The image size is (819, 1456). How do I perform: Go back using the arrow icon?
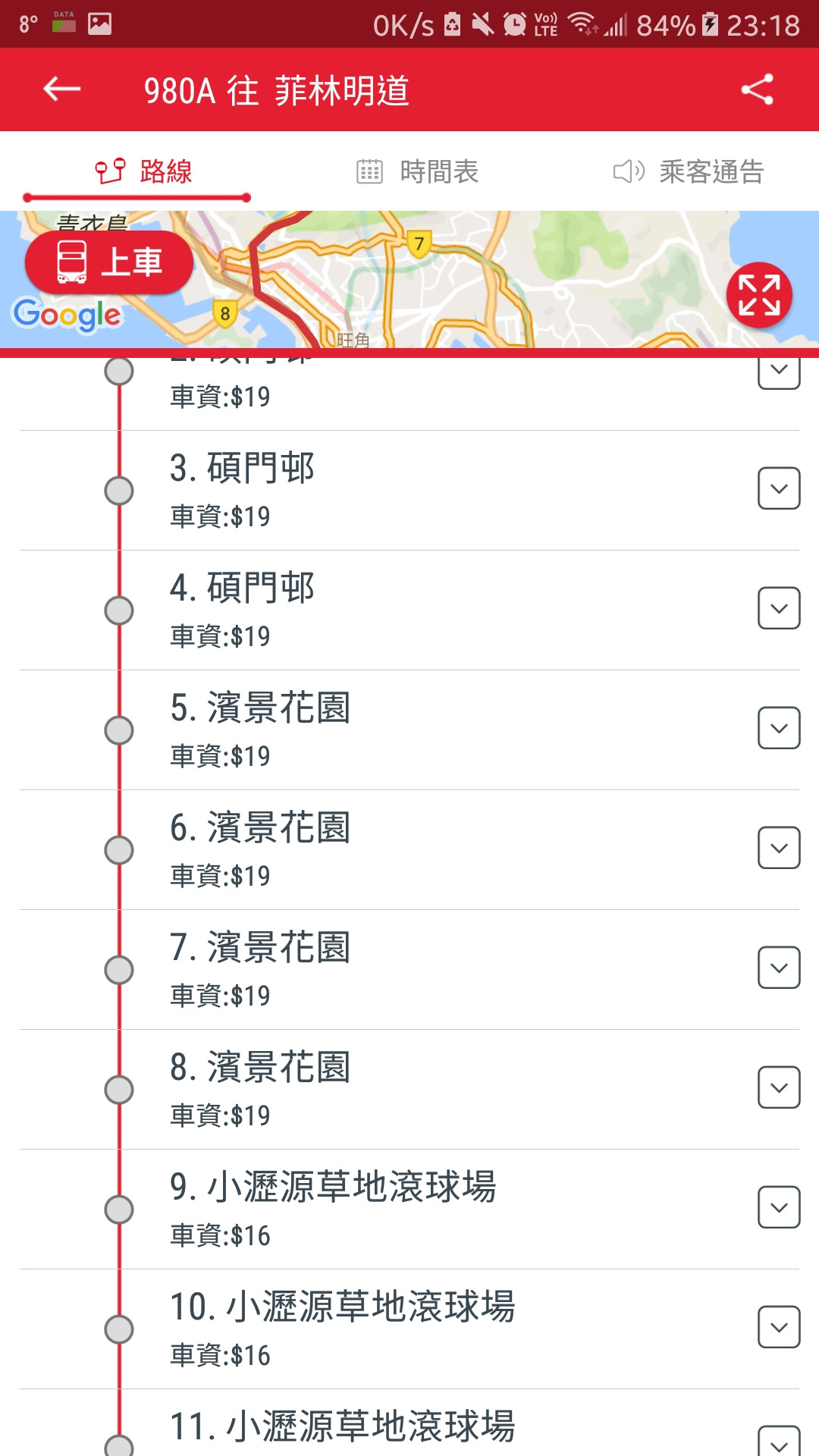click(x=62, y=89)
